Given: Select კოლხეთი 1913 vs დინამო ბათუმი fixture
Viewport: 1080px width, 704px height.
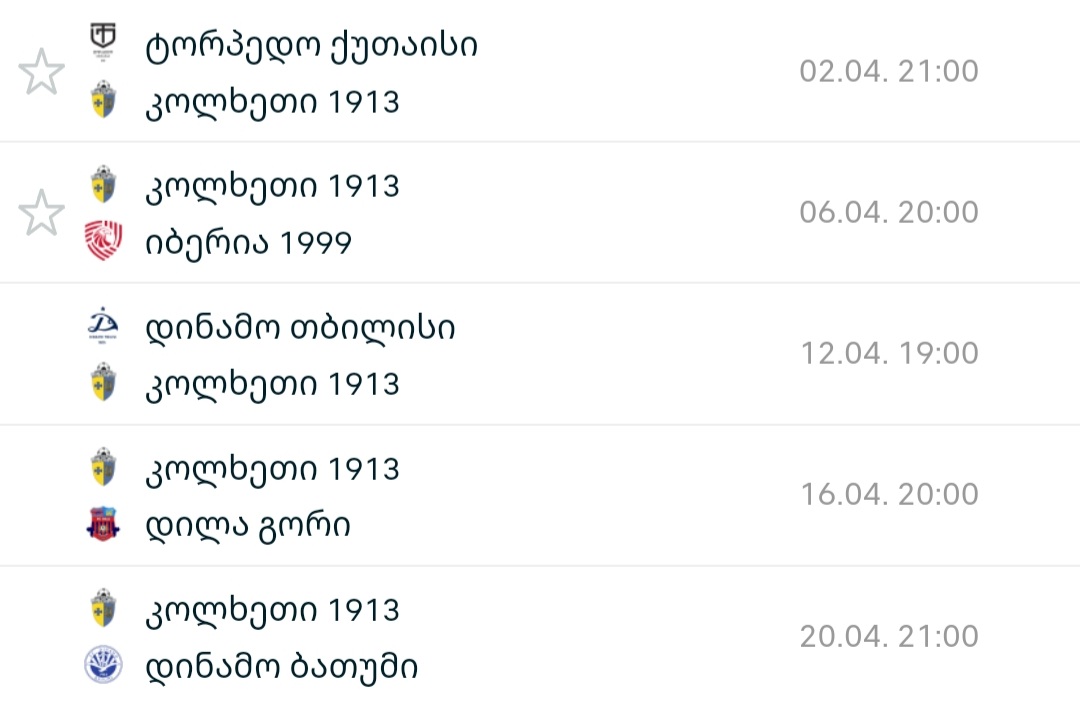Looking at the screenshot, I should 540,636.
